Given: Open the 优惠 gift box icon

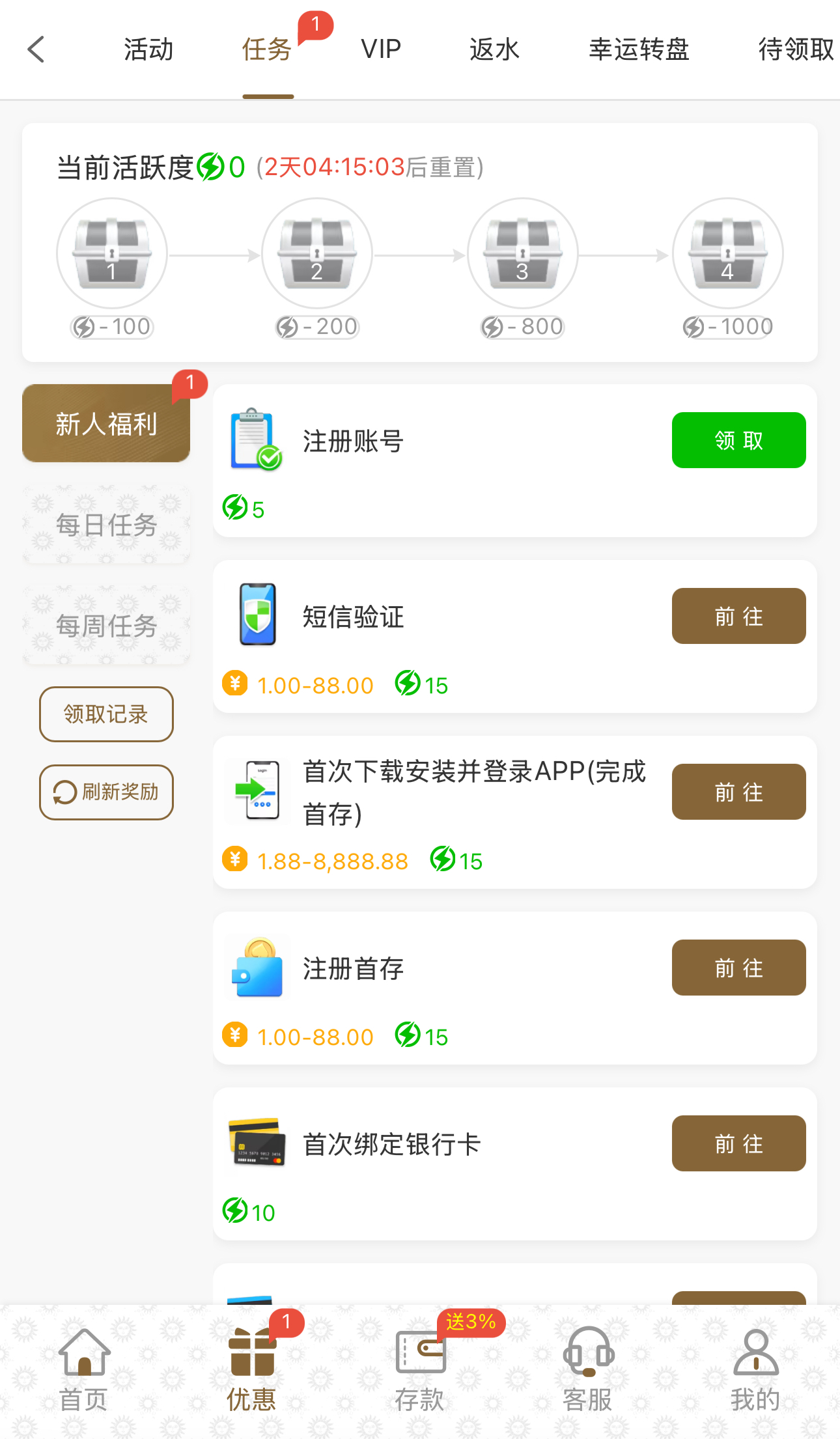Looking at the screenshot, I should pyautogui.click(x=252, y=1351).
